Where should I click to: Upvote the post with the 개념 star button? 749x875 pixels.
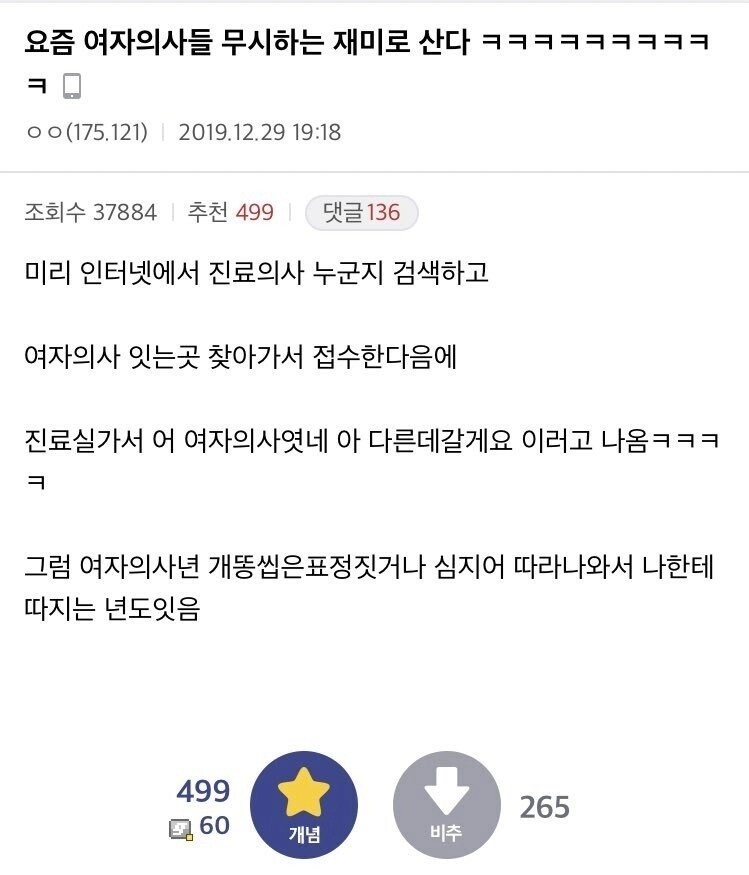click(303, 804)
